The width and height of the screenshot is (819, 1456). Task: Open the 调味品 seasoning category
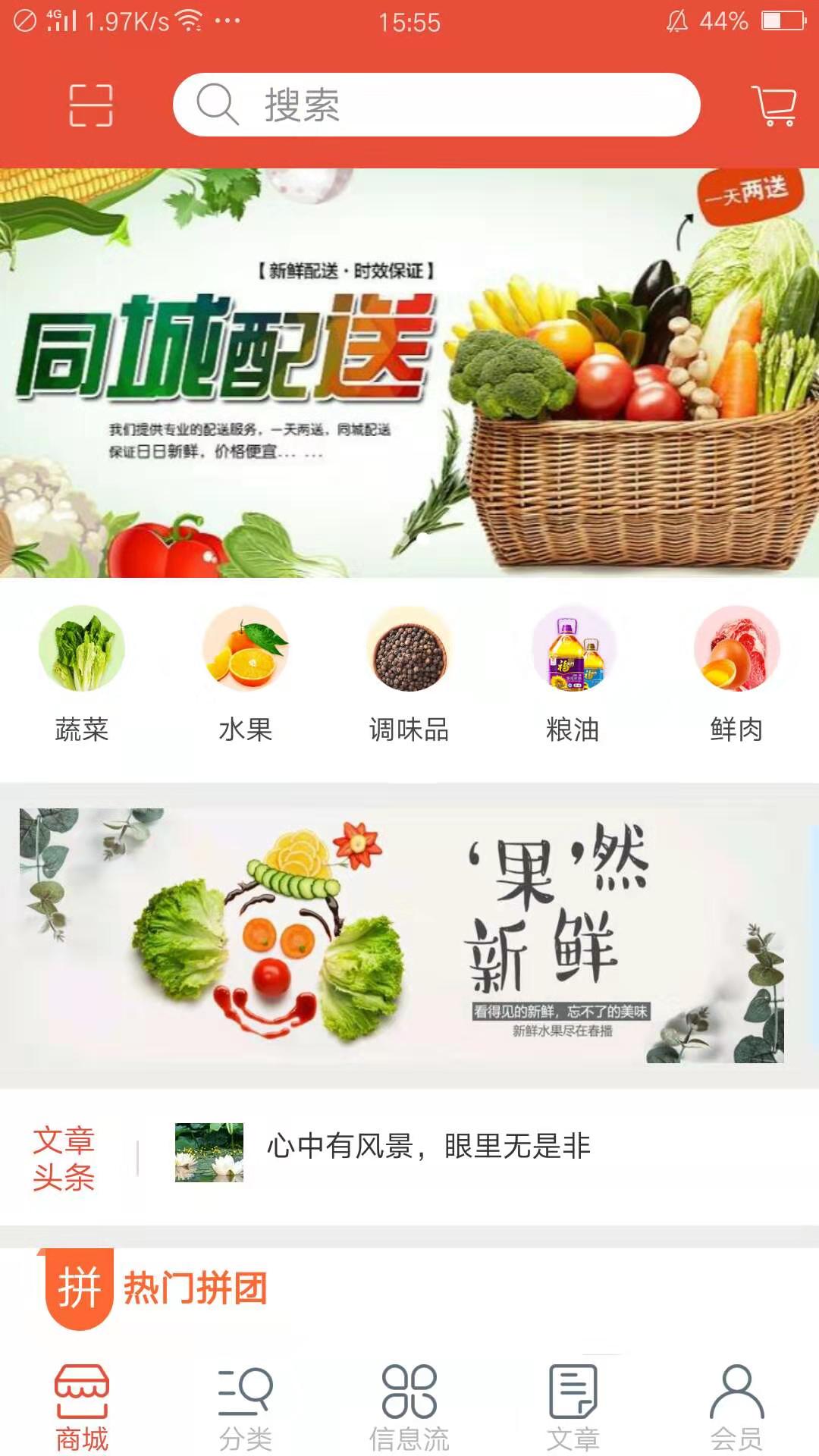point(409,673)
